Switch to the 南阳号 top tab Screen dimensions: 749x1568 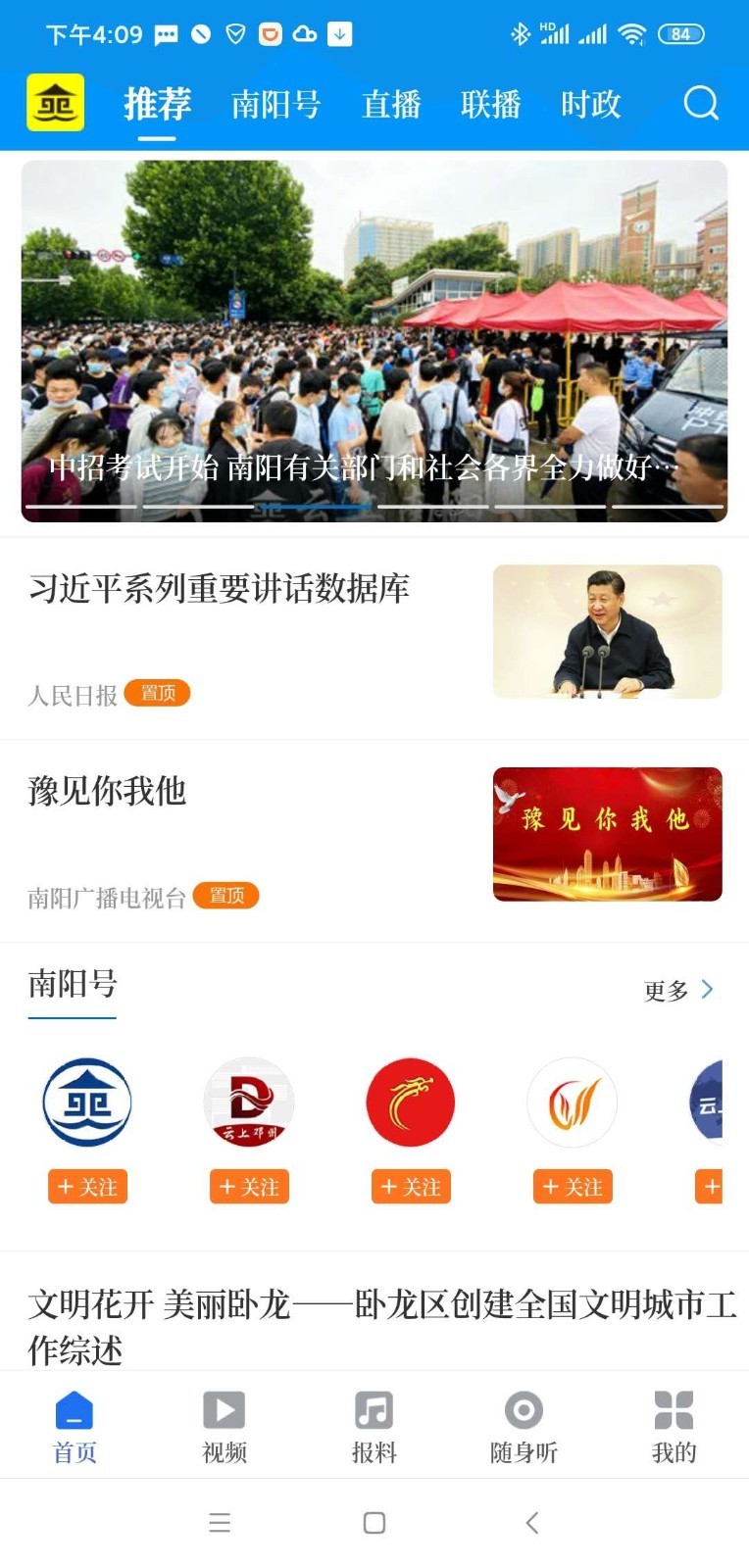coord(275,104)
